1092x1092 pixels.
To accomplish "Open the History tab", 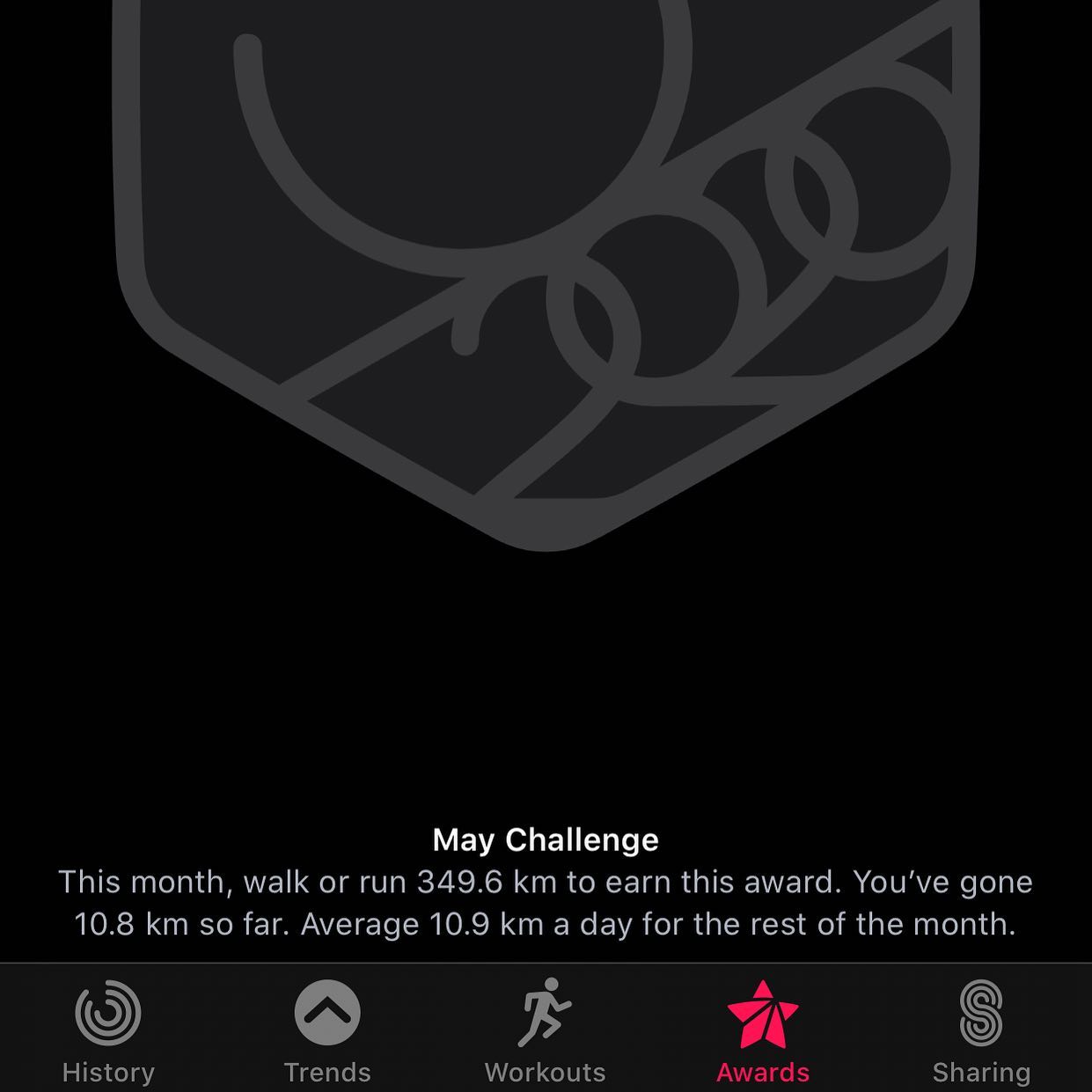I will click(108, 1030).
